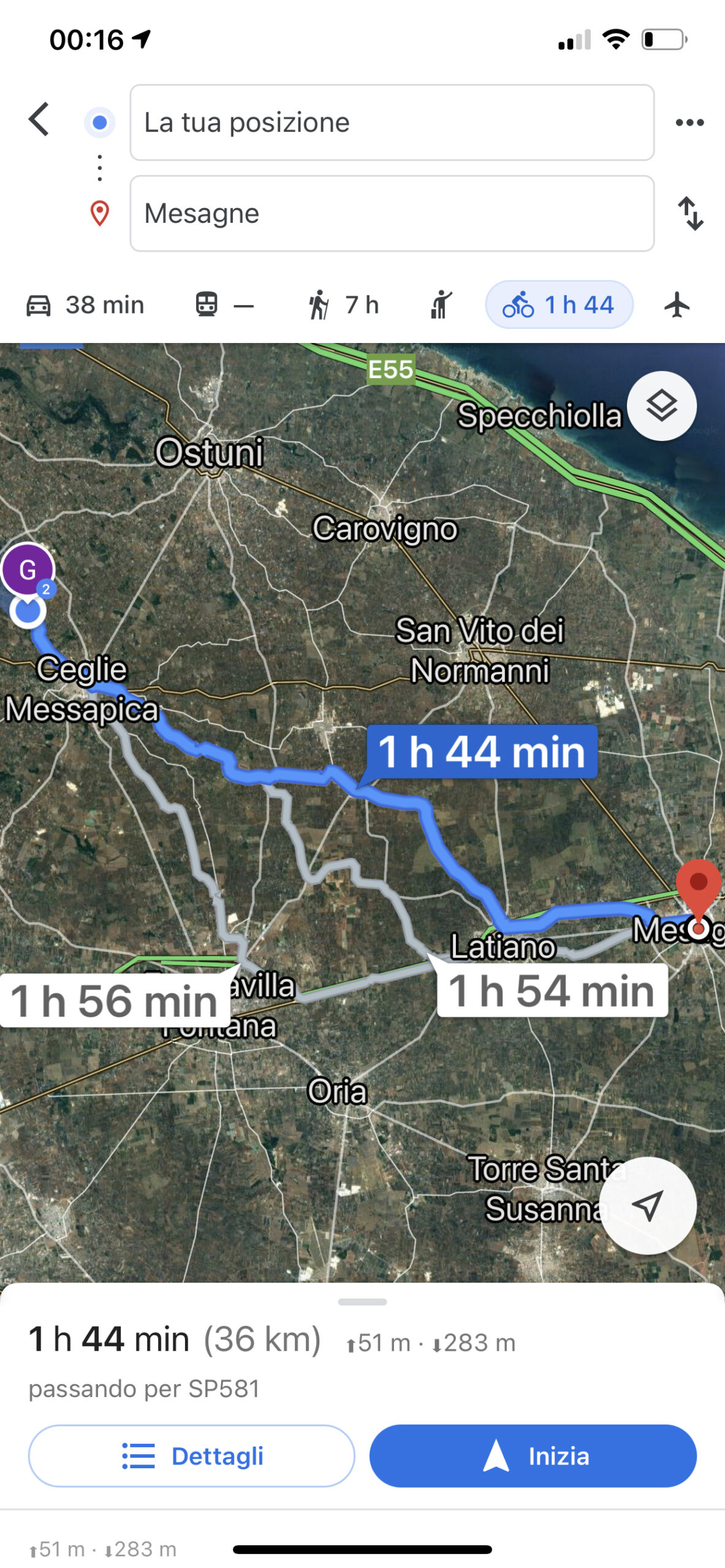Center the map on my location
Viewport: 725px width, 1568px height.
pyautogui.click(x=647, y=1205)
